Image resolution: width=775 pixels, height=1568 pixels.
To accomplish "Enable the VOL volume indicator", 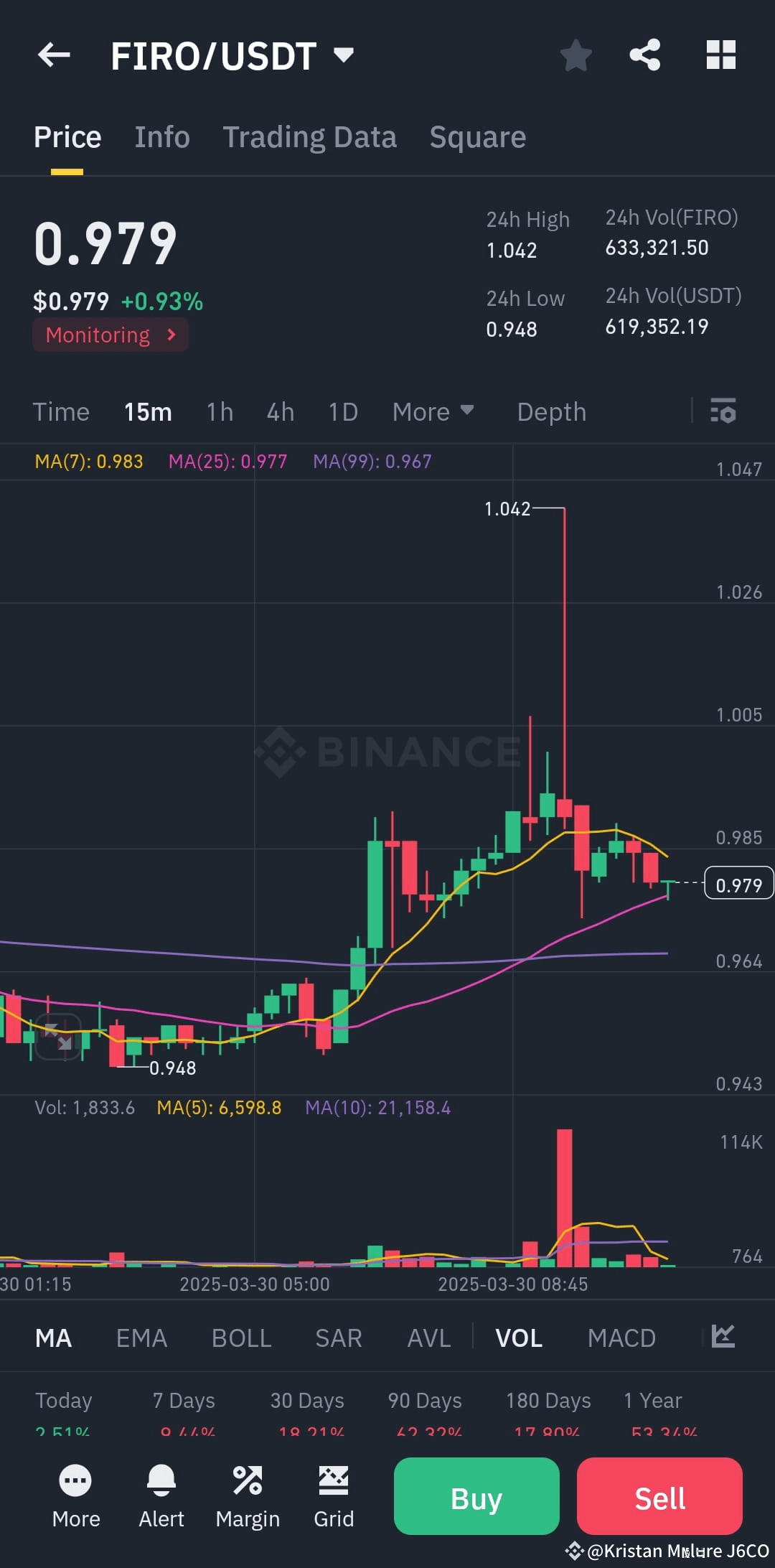I will pyautogui.click(x=519, y=1337).
